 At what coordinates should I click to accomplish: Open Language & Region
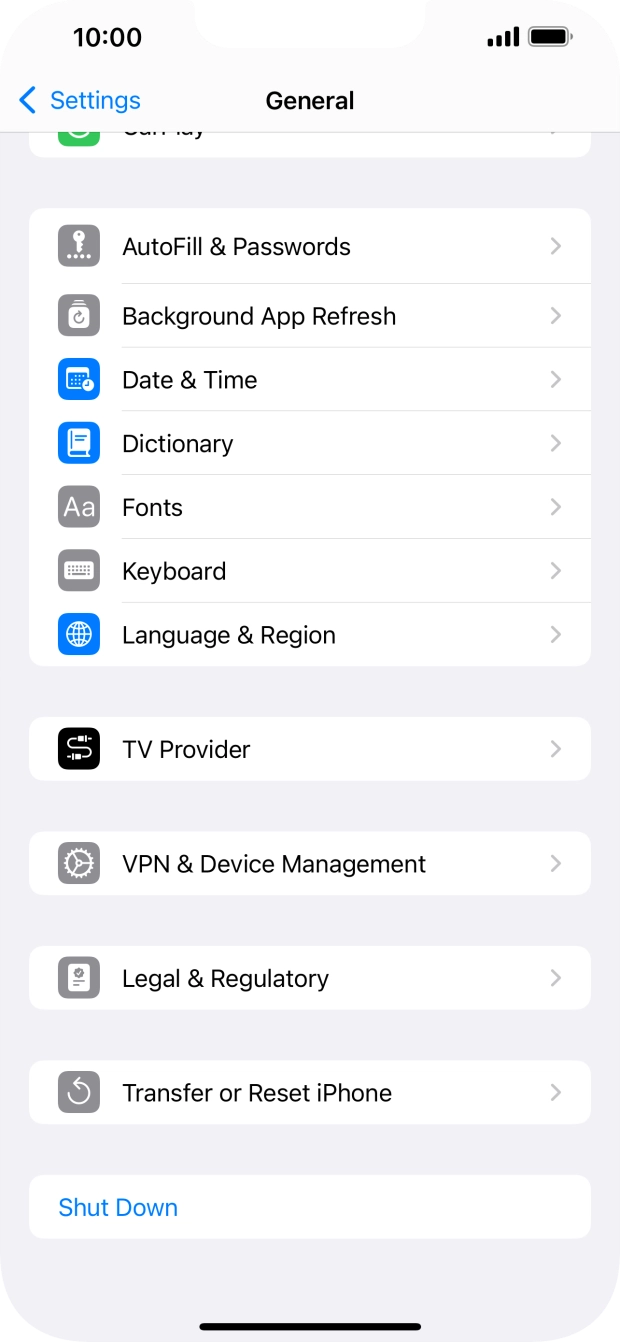(310, 636)
